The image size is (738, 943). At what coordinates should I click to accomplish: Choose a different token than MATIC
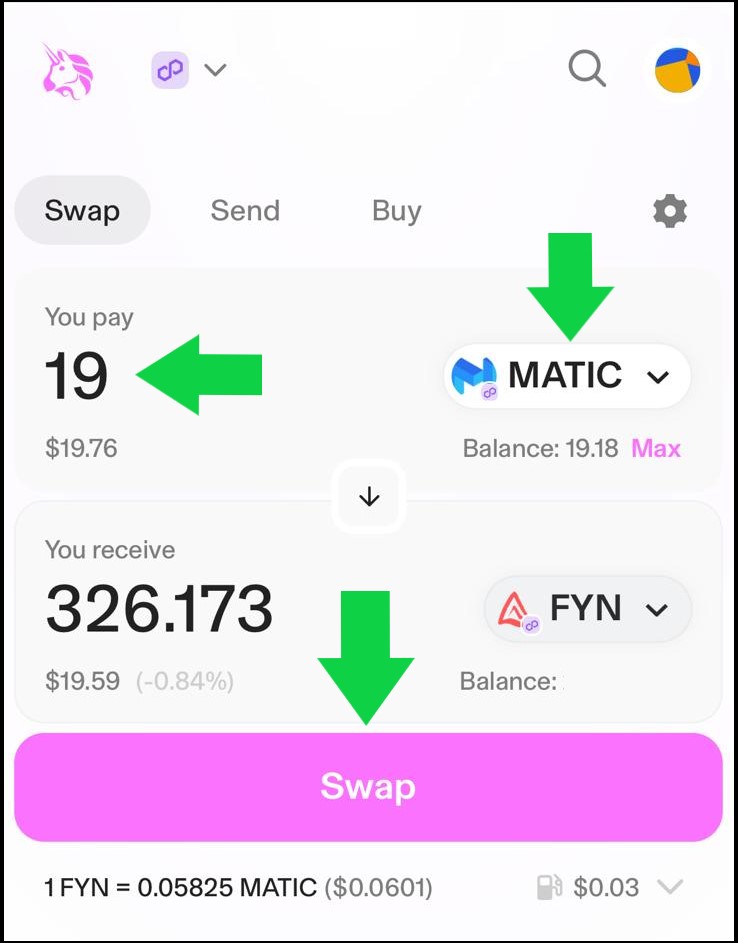567,377
